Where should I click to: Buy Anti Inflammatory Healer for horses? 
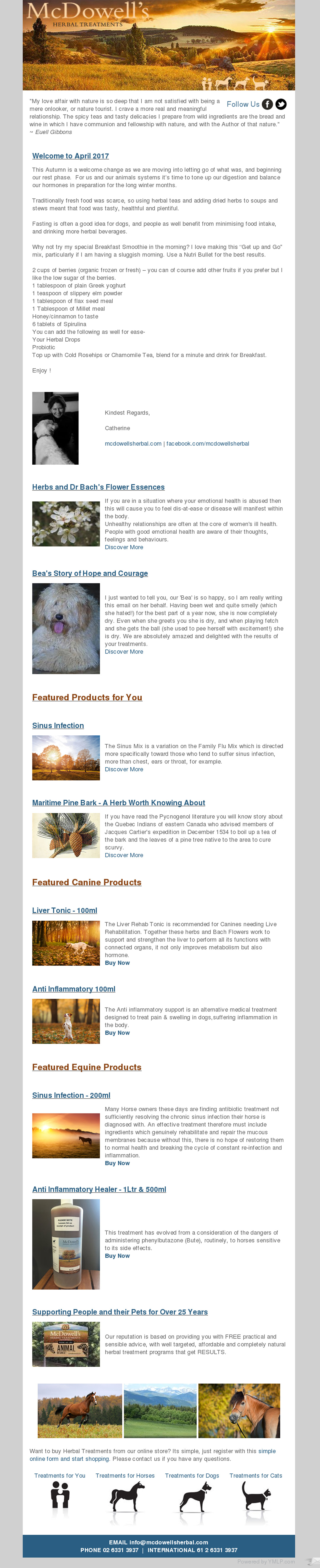pos(117,1256)
